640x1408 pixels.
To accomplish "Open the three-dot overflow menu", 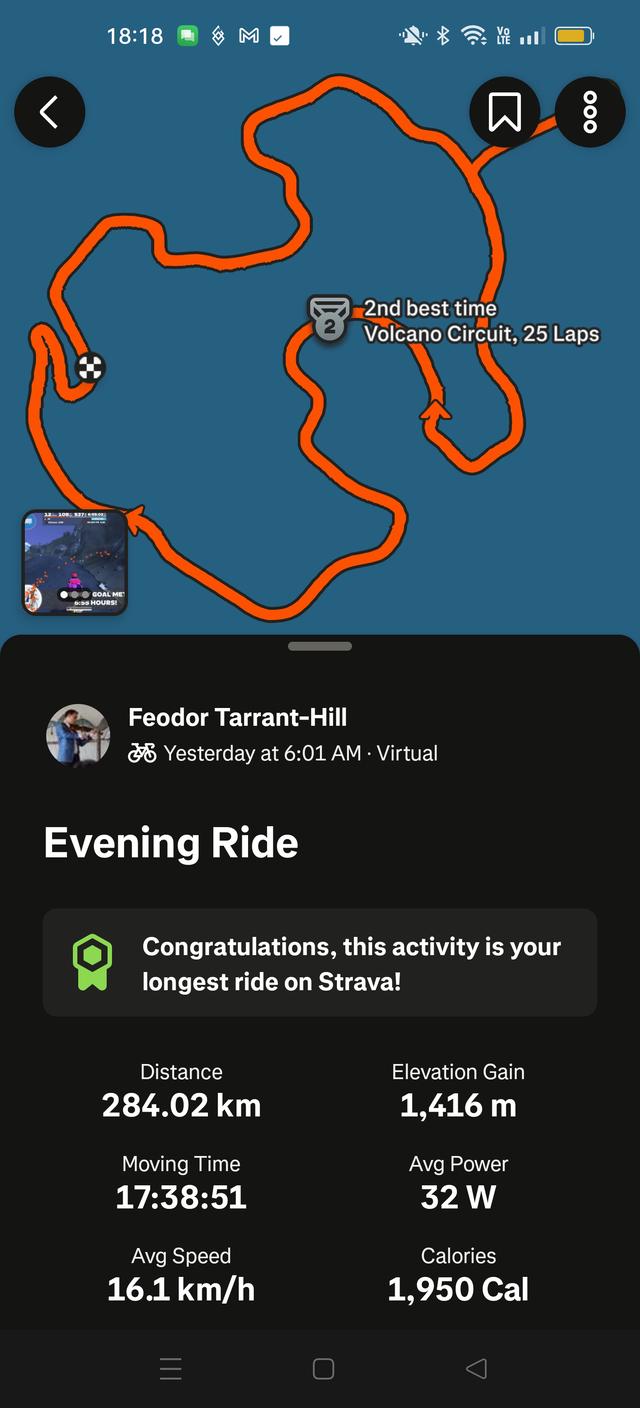I will pos(590,112).
